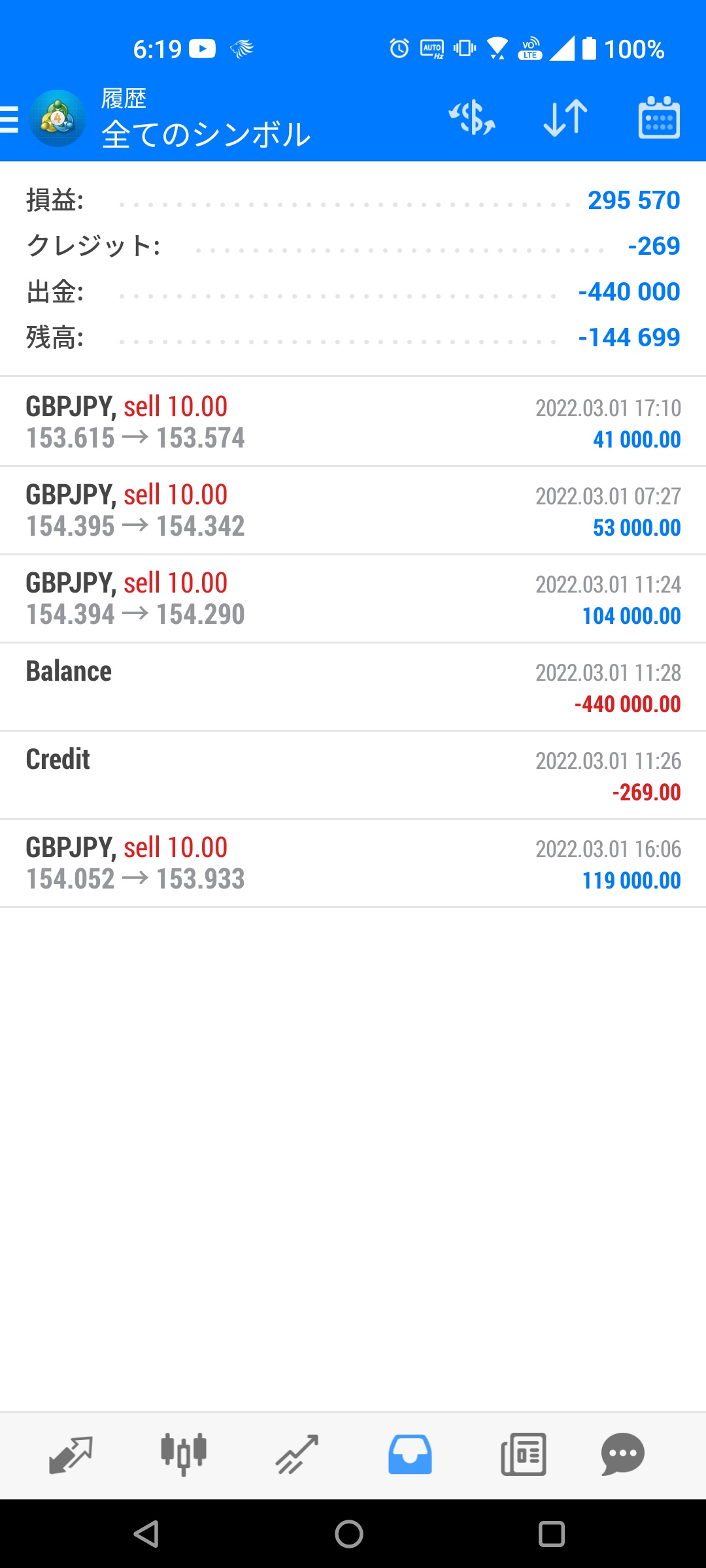Select the Balance -440 000.00 entry
The height and width of the screenshot is (1568, 706).
(x=353, y=687)
